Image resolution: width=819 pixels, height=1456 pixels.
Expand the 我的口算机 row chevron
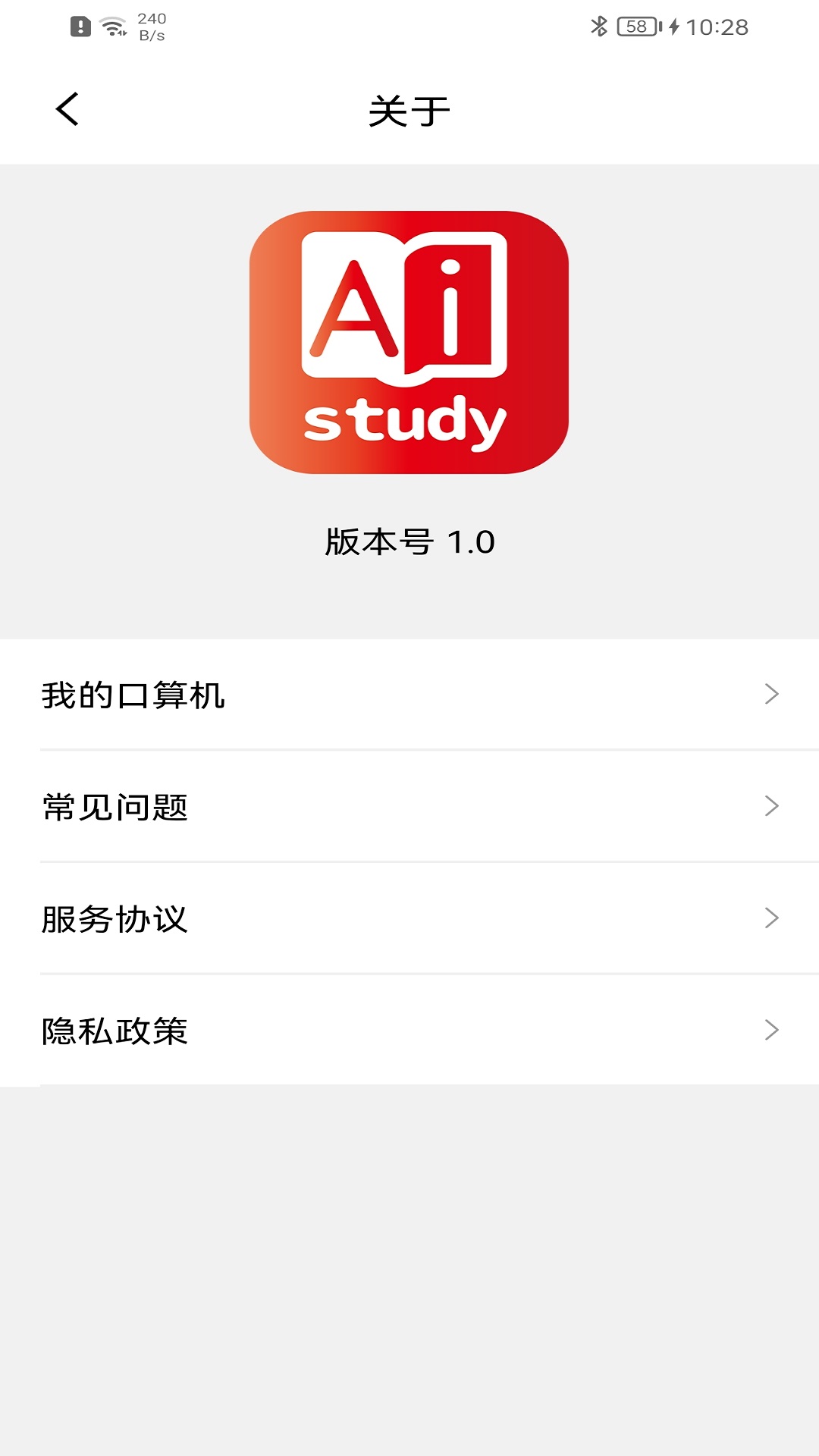point(772,692)
